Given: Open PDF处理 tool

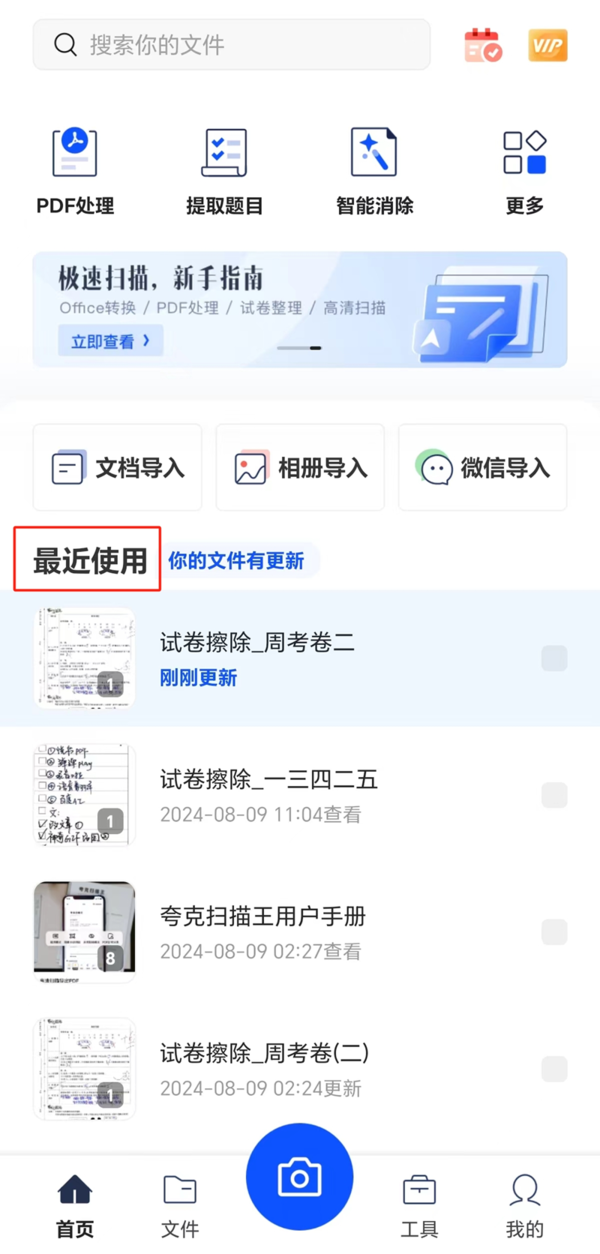Looking at the screenshot, I should 75,171.
